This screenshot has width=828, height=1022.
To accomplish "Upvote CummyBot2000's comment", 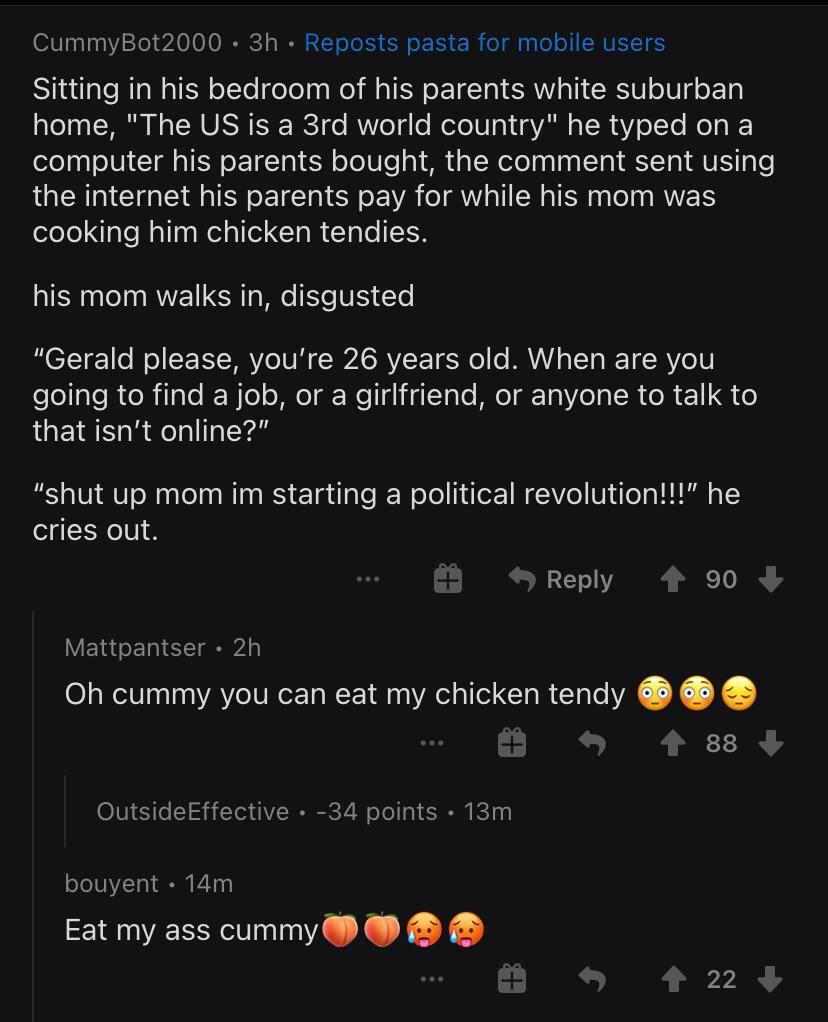I will tap(675, 579).
